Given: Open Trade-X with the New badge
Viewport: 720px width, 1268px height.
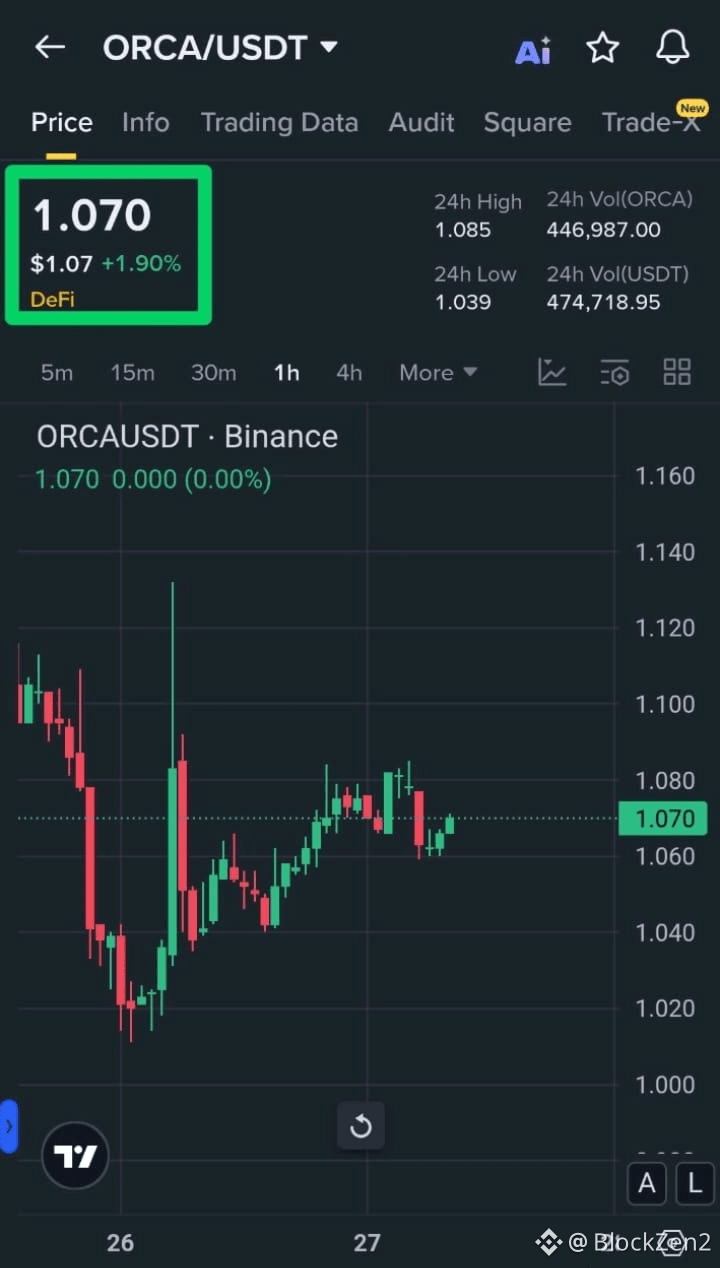Looking at the screenshot, I should tap(652, 122).
